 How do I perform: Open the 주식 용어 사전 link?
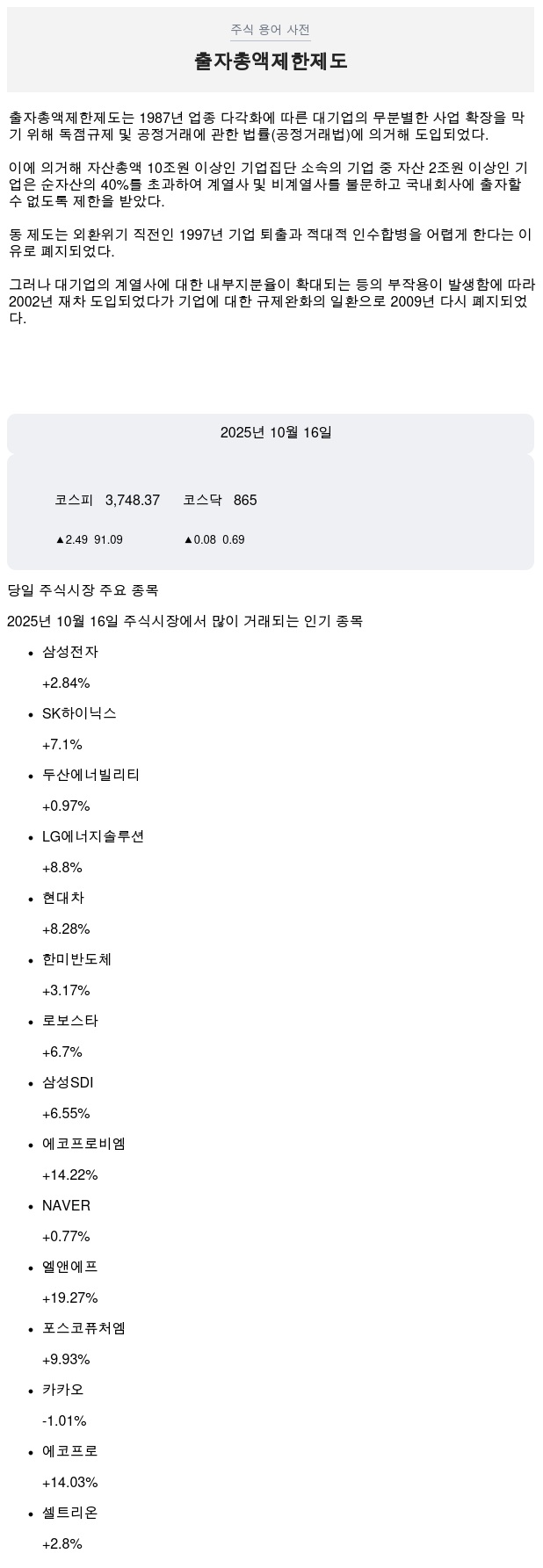pyautogui.click(x=270, y=30)
